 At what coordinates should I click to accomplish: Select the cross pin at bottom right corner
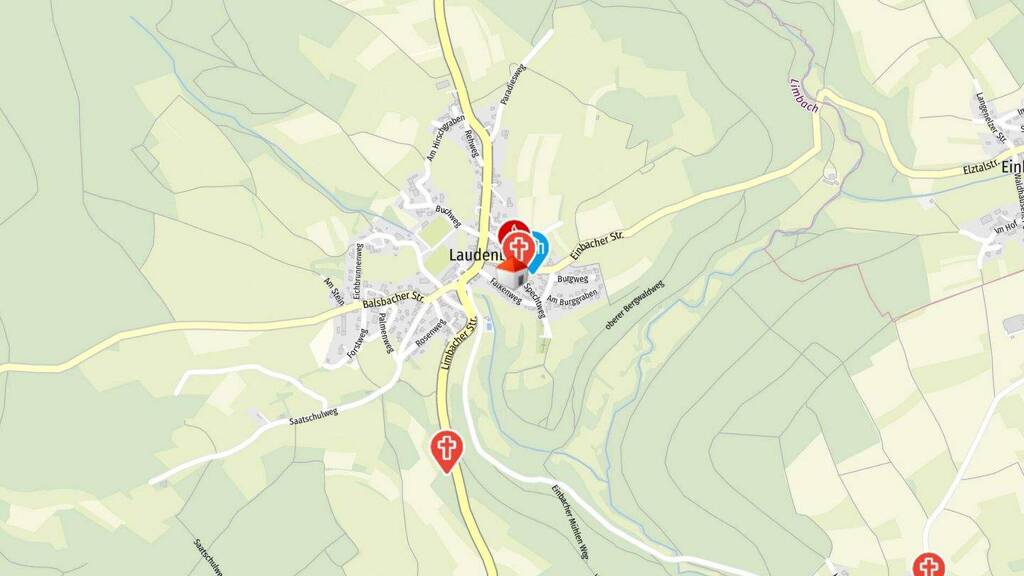pyautogui.click(x=929, y=567)
